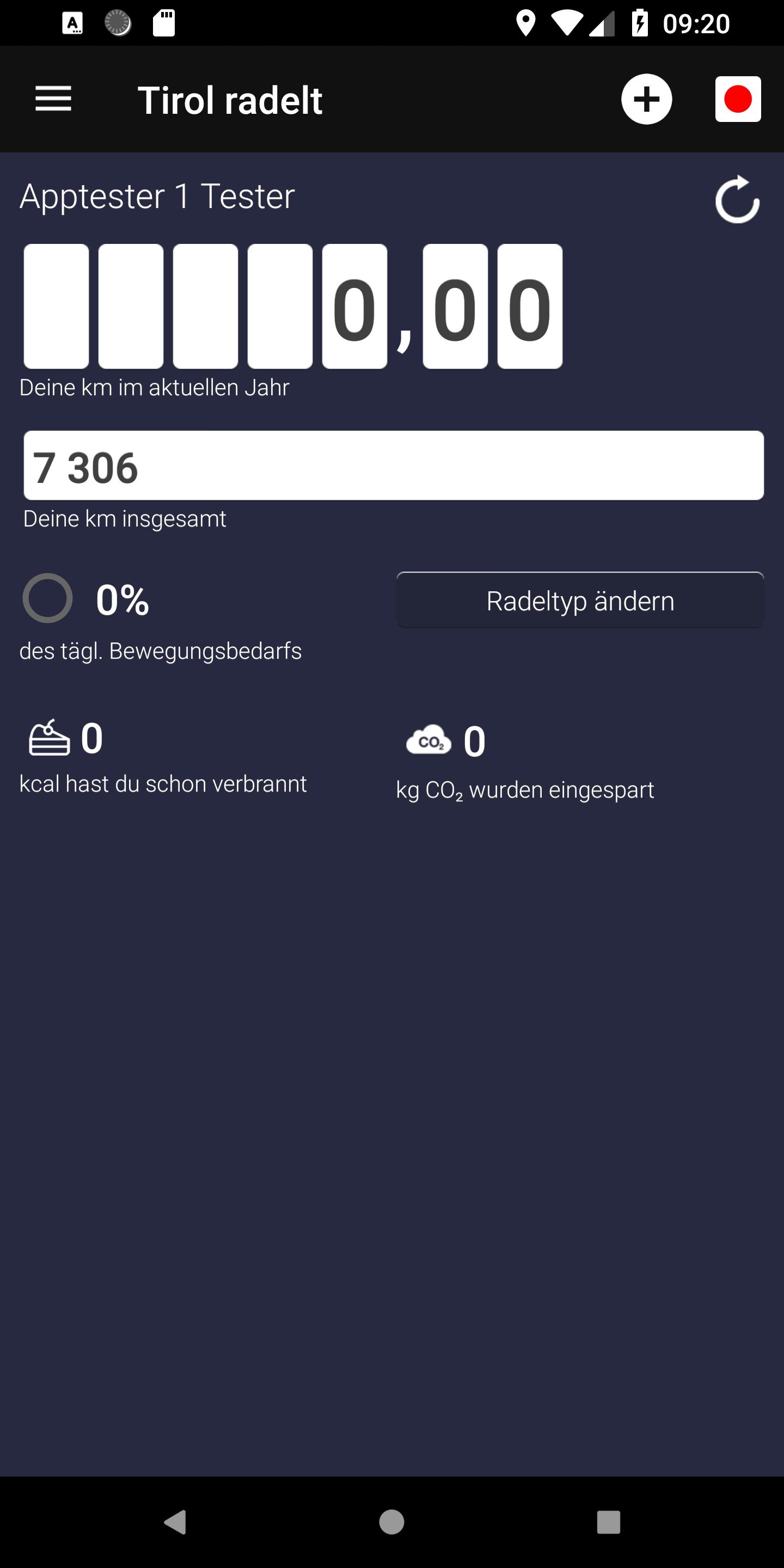This screenshot has height=1568, width=784.
Task: Open the hamburger navigation menu
Action: 53,99
